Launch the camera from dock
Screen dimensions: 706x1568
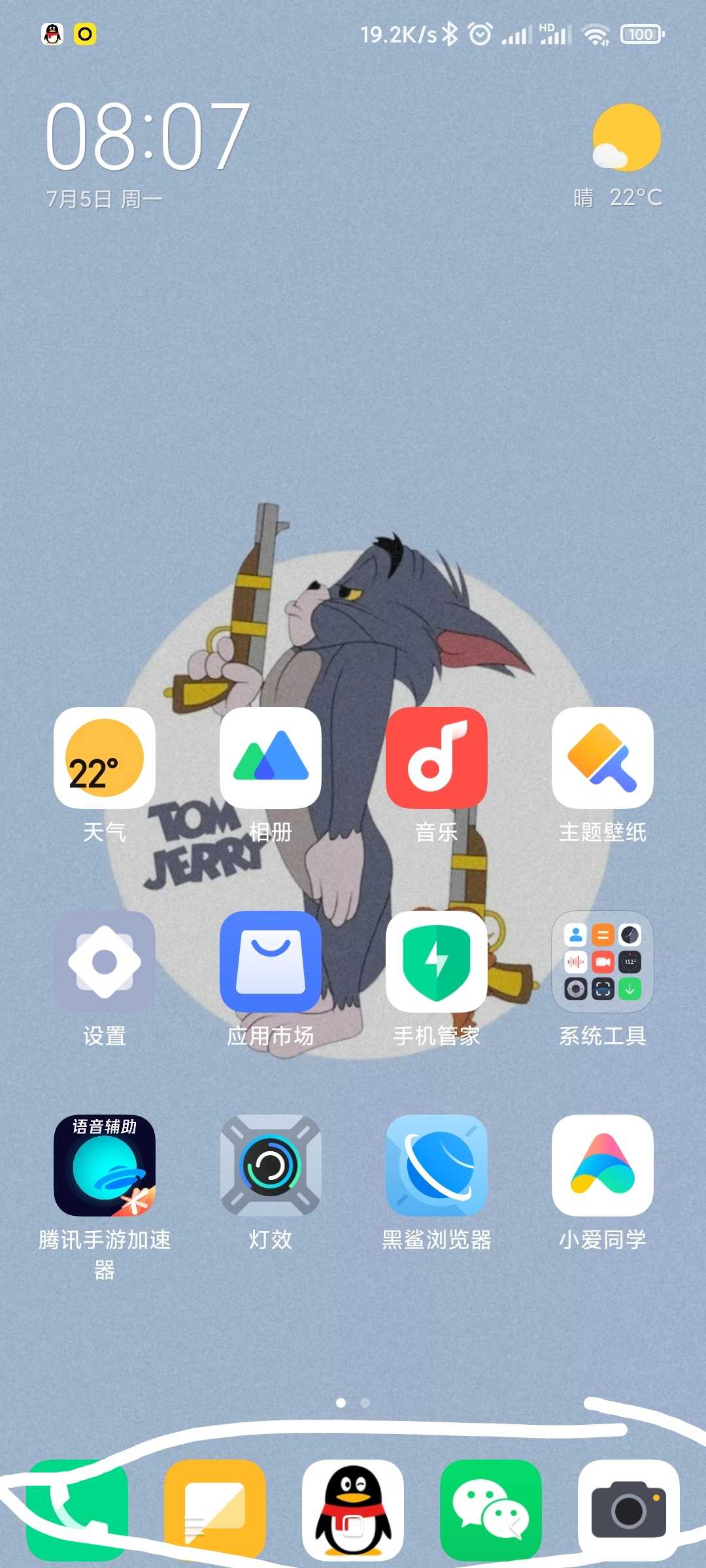[629, 1510]
